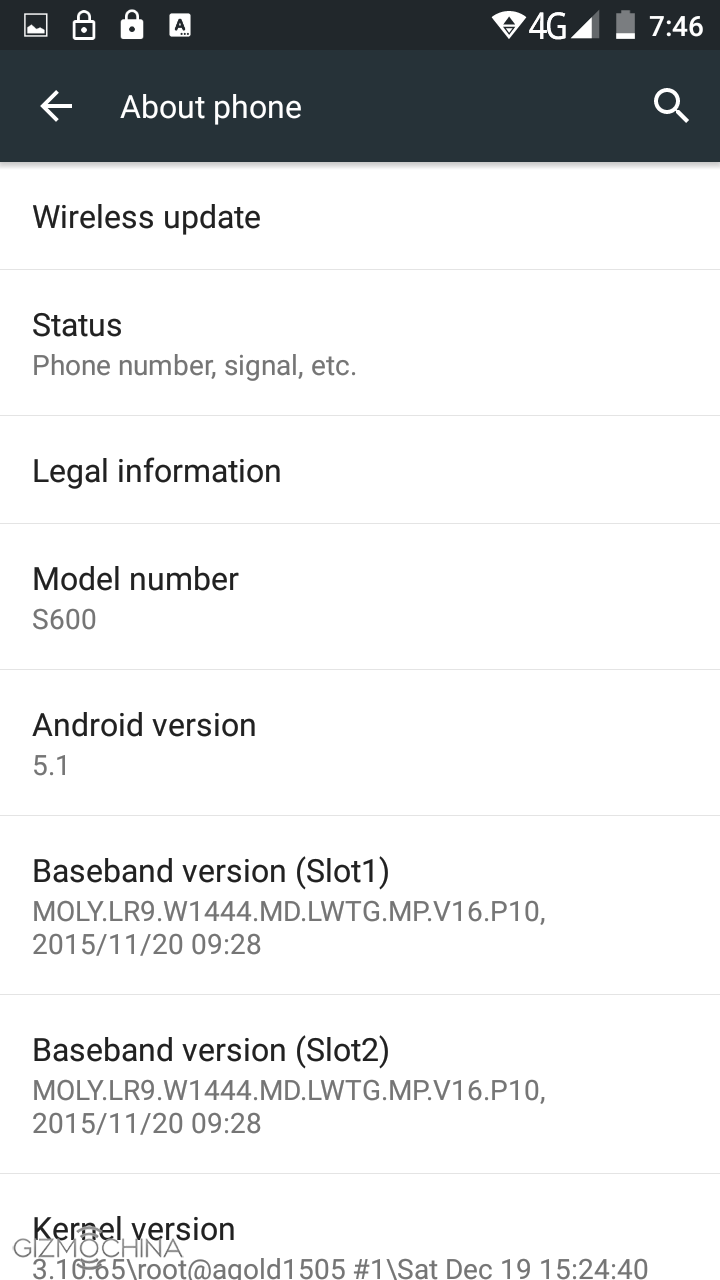Tap the Model number row
The width and height of the screenshot is (720, 1280).
(360, 597)
